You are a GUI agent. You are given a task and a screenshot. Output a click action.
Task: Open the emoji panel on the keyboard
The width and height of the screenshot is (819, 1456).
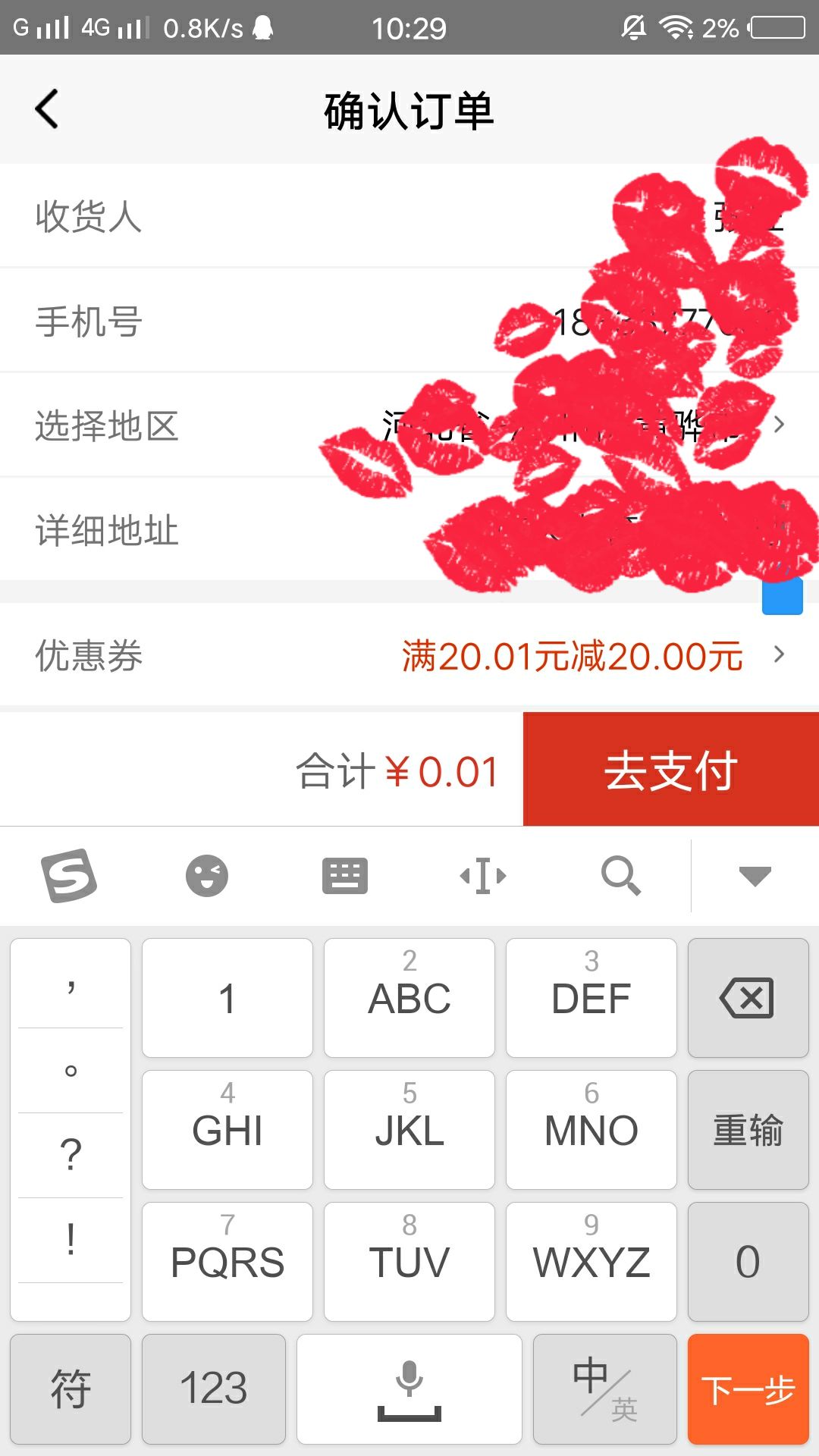206,876
